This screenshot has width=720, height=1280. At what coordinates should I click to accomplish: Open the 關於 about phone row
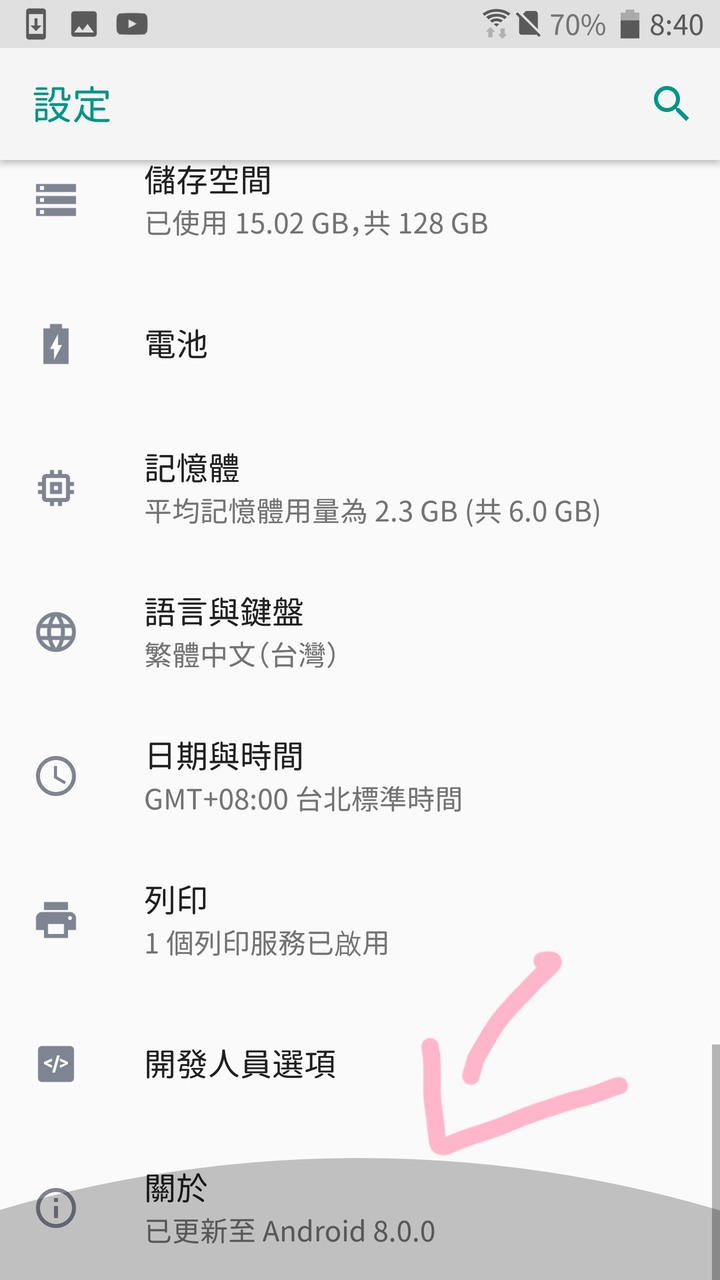pyautogui.click(x=290, y=1209)
